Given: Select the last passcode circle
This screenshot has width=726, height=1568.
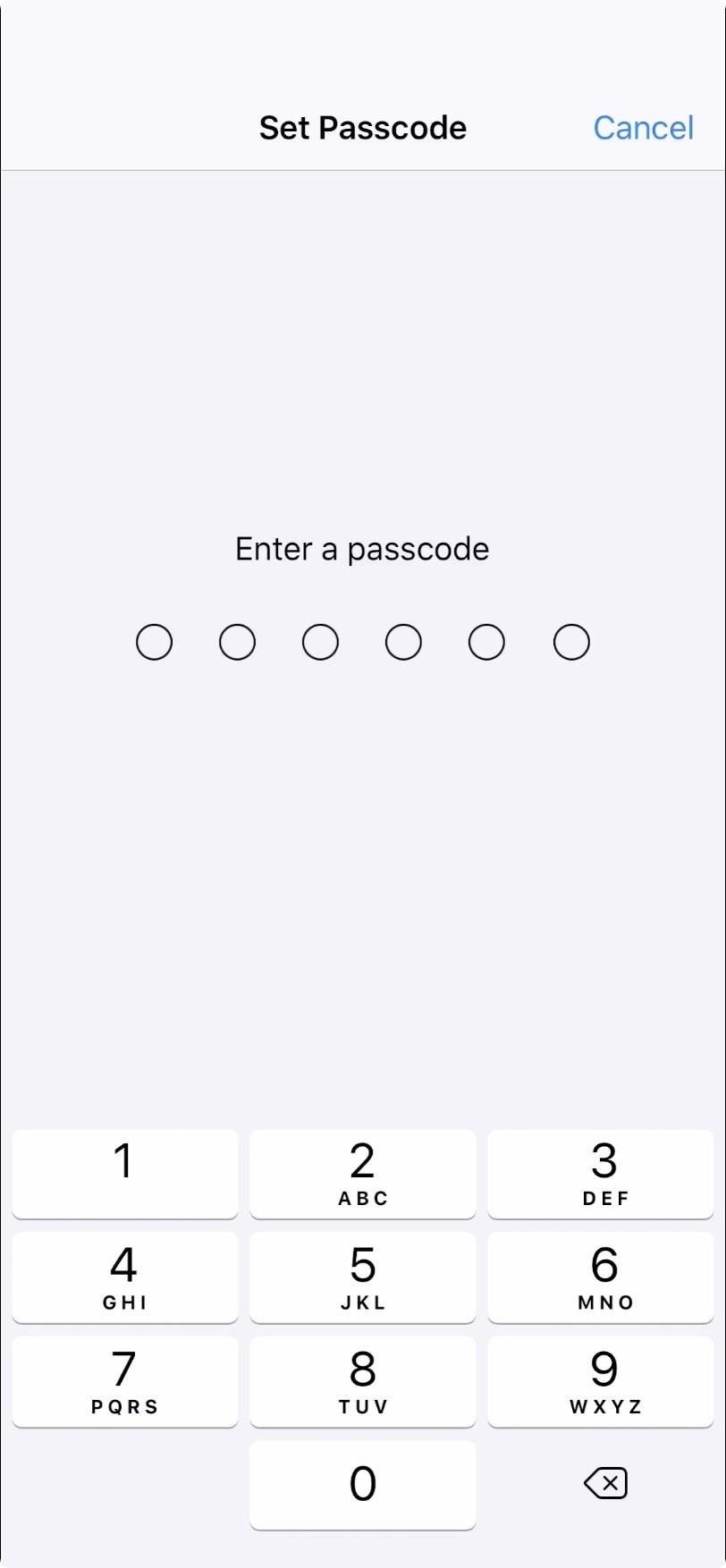Looking at the screenshot, I should (x=570, y=641).
